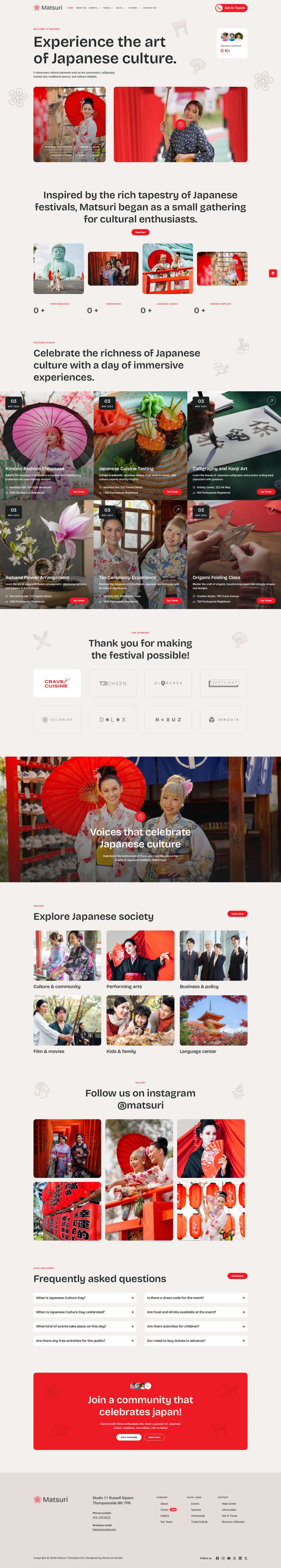Play the Voices that celebrate video
281x1568 pixels.
click(x=140, y=816)
